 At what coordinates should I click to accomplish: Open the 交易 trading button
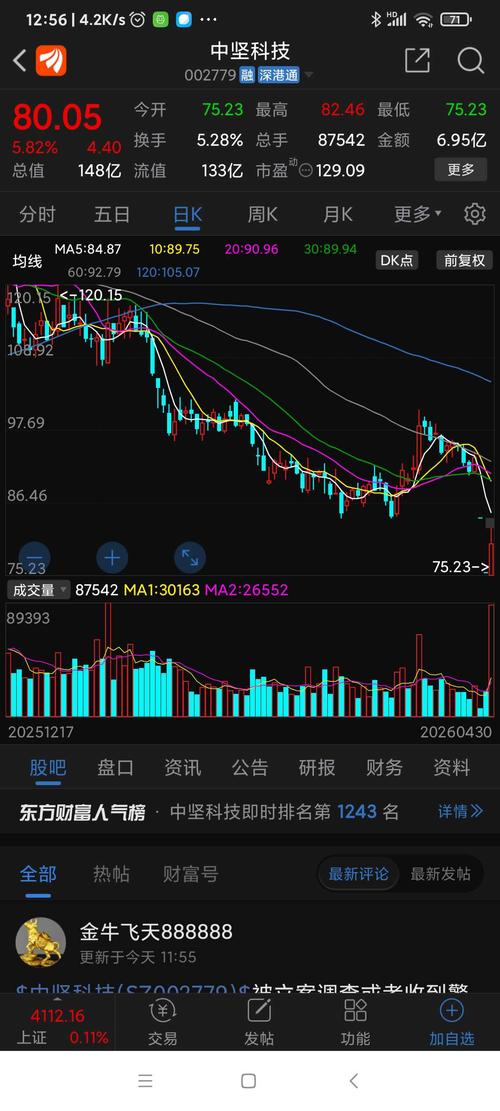[x=163, y=1023]
